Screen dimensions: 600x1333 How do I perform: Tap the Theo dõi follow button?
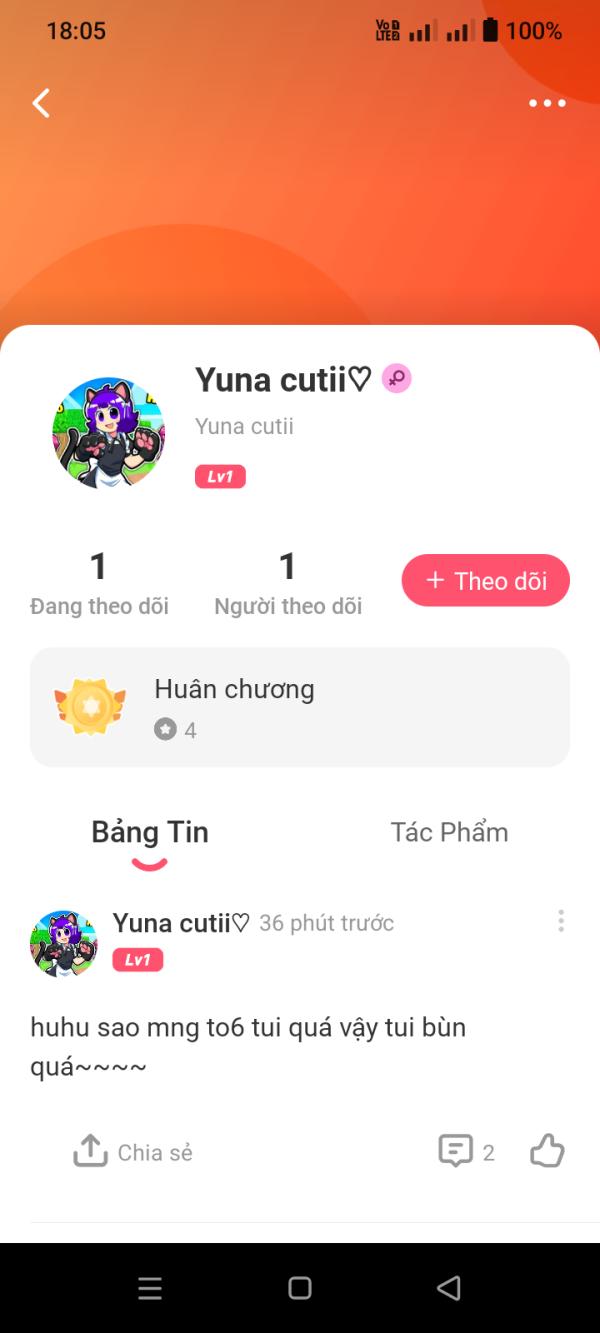tap(486, 581)
